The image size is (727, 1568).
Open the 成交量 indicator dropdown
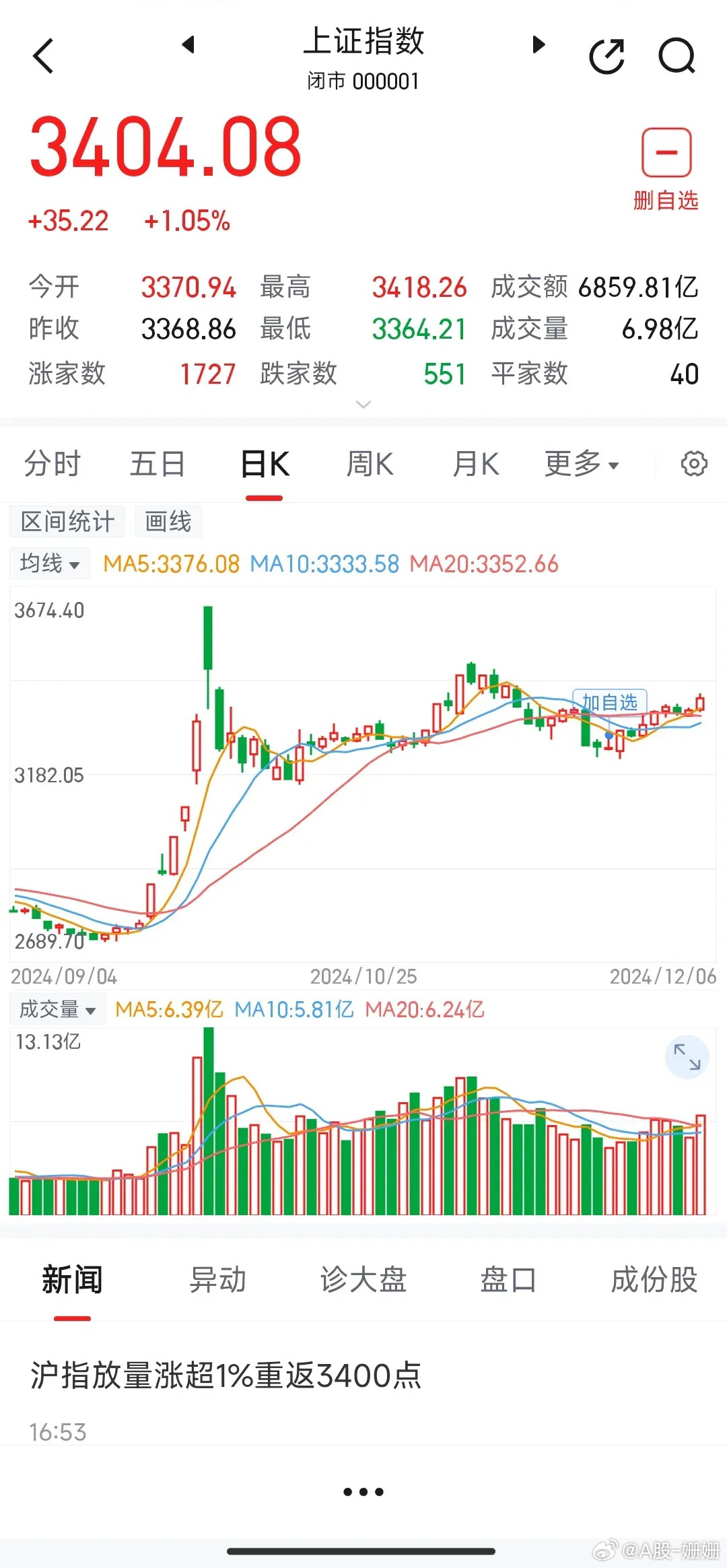coord(57,1009)
